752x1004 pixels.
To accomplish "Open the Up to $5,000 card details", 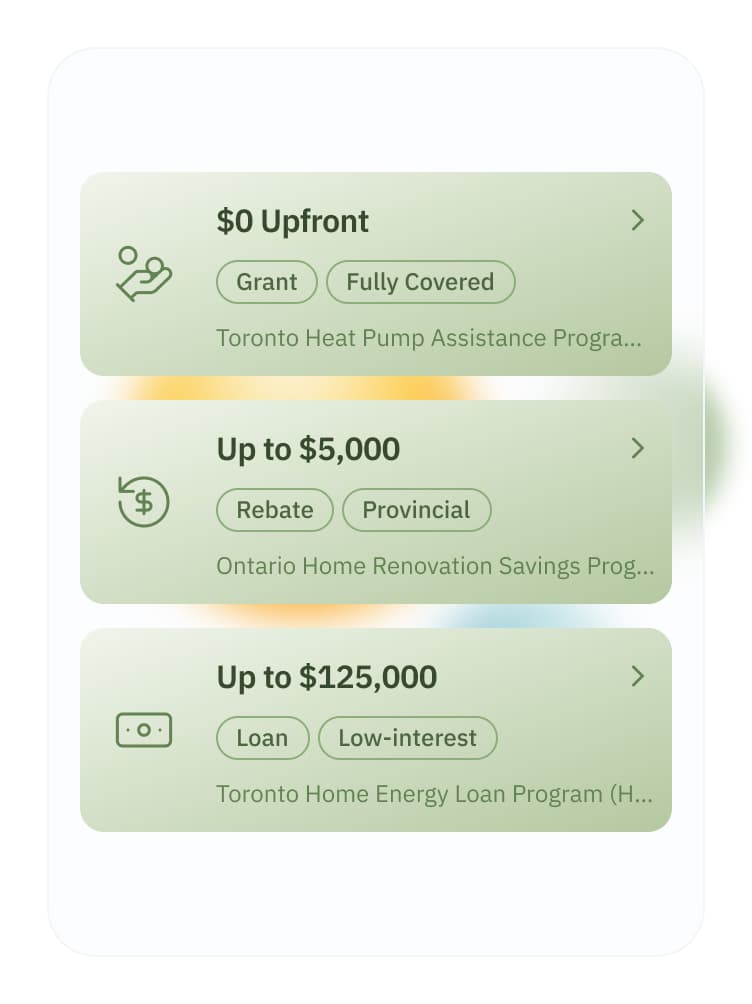I will click(638, 449).
